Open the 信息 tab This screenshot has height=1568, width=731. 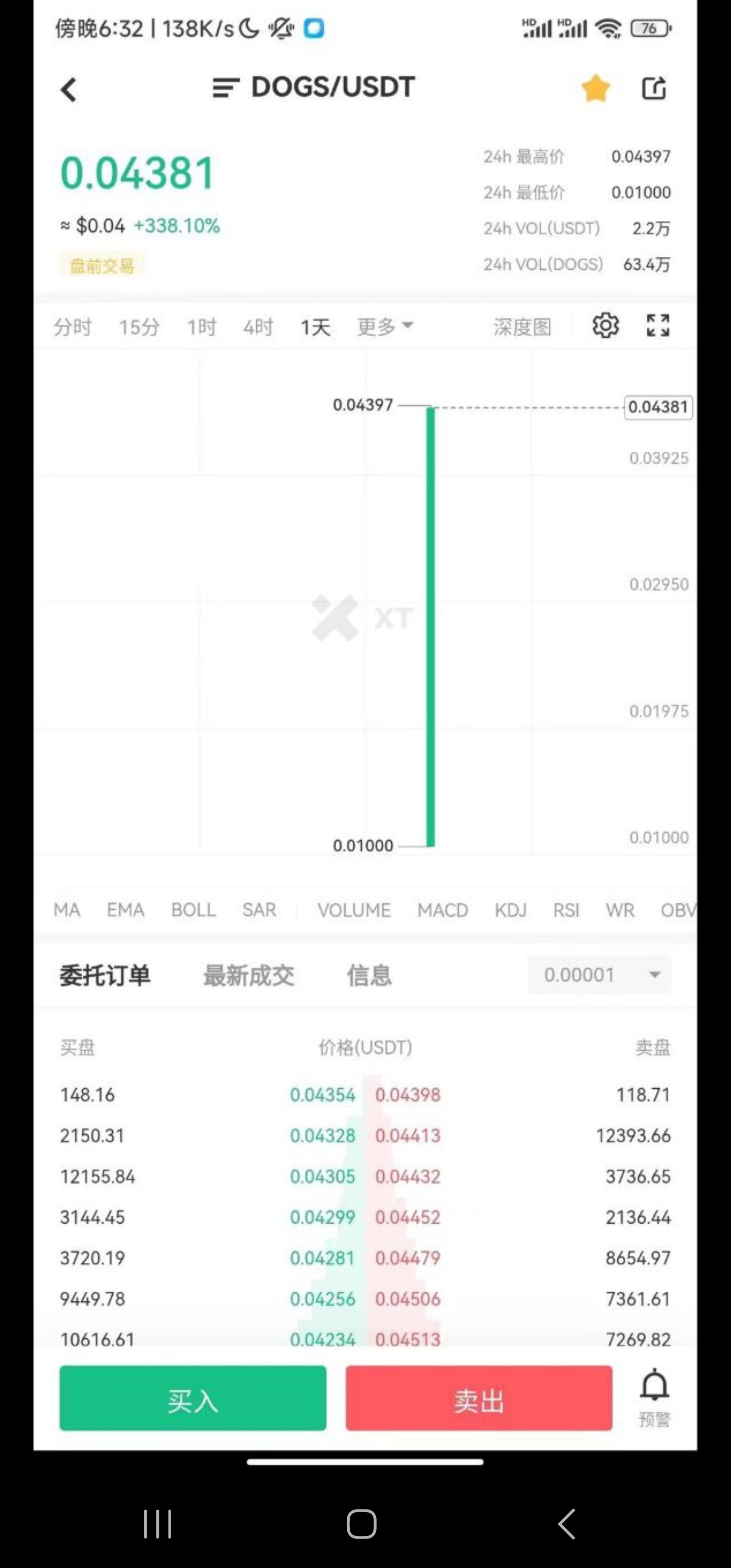click(x=369, y=975)
